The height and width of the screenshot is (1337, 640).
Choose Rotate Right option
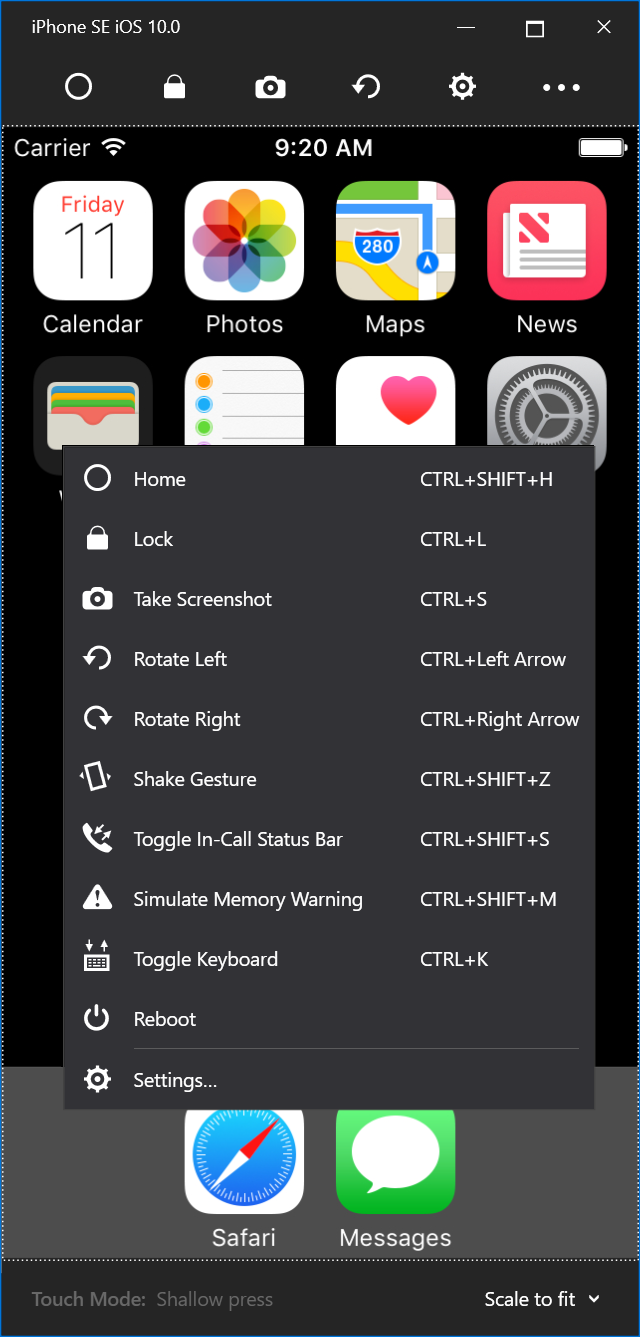click(x=329, y=719)
